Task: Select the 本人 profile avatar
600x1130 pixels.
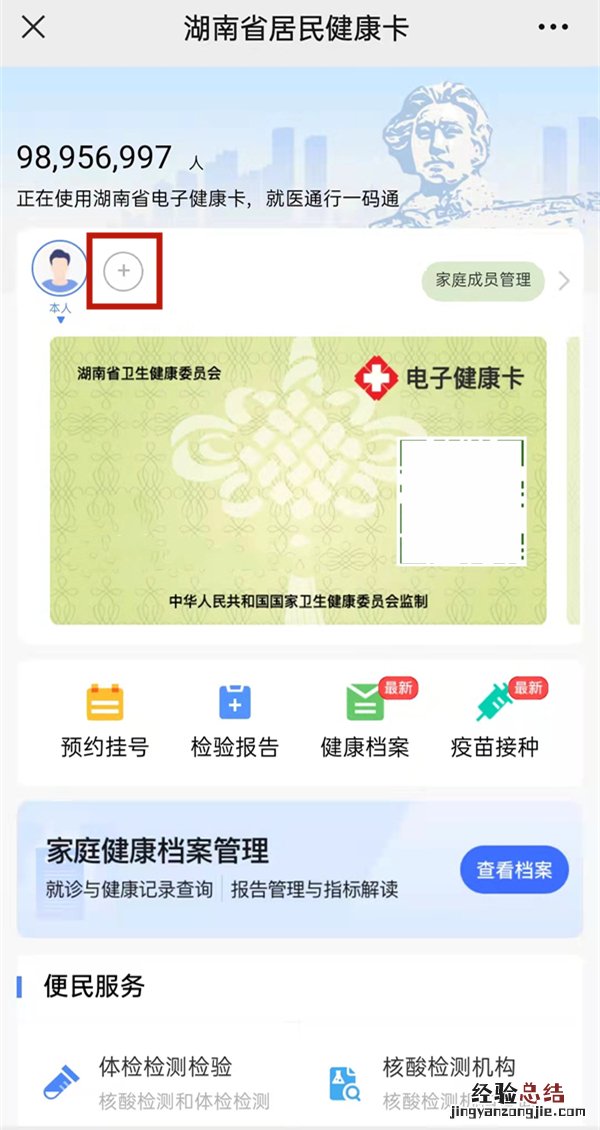Action: point(59,268)
